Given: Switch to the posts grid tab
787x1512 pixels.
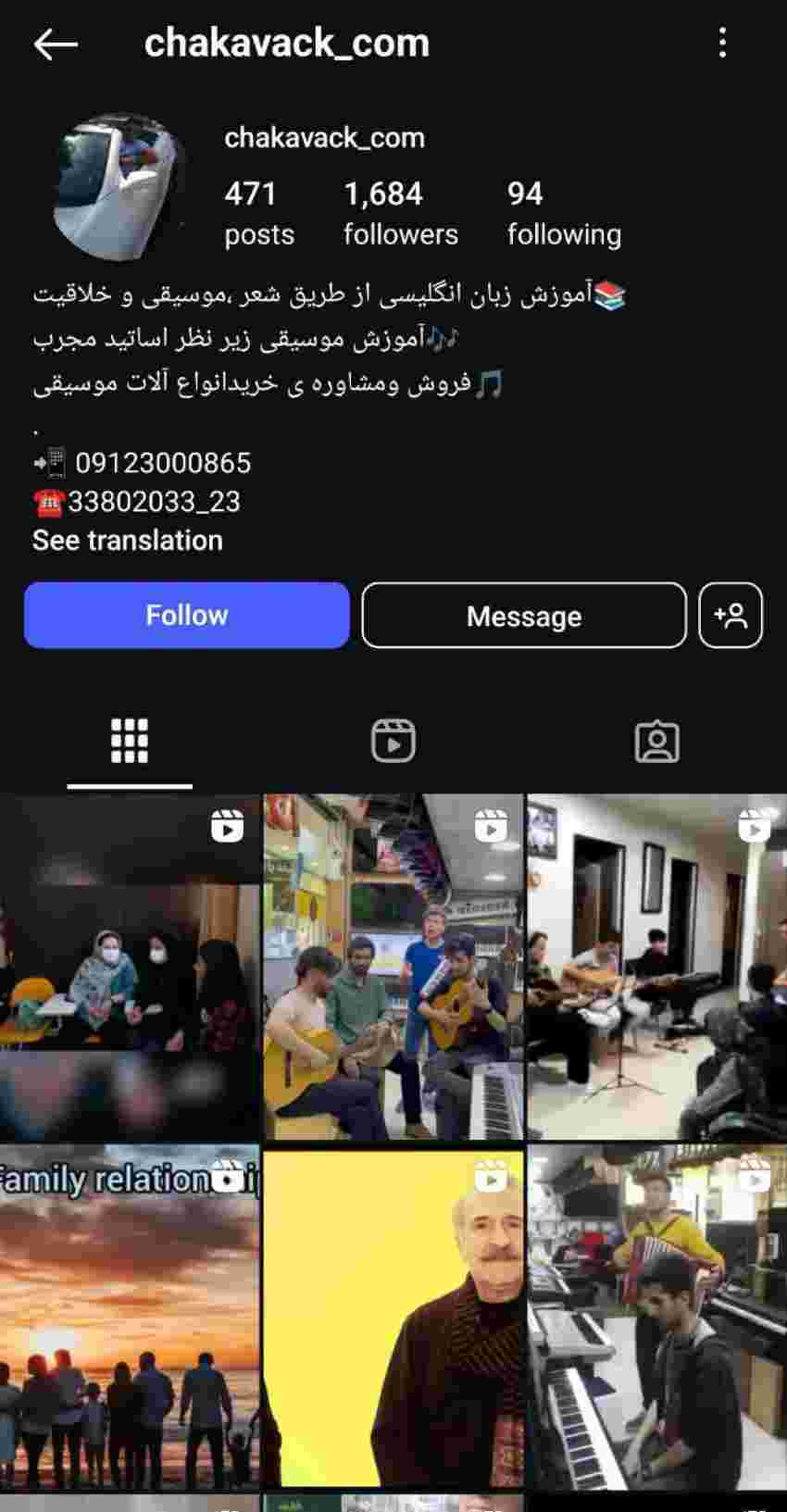Looking at the screenshot, I should [x=130, y=742].
